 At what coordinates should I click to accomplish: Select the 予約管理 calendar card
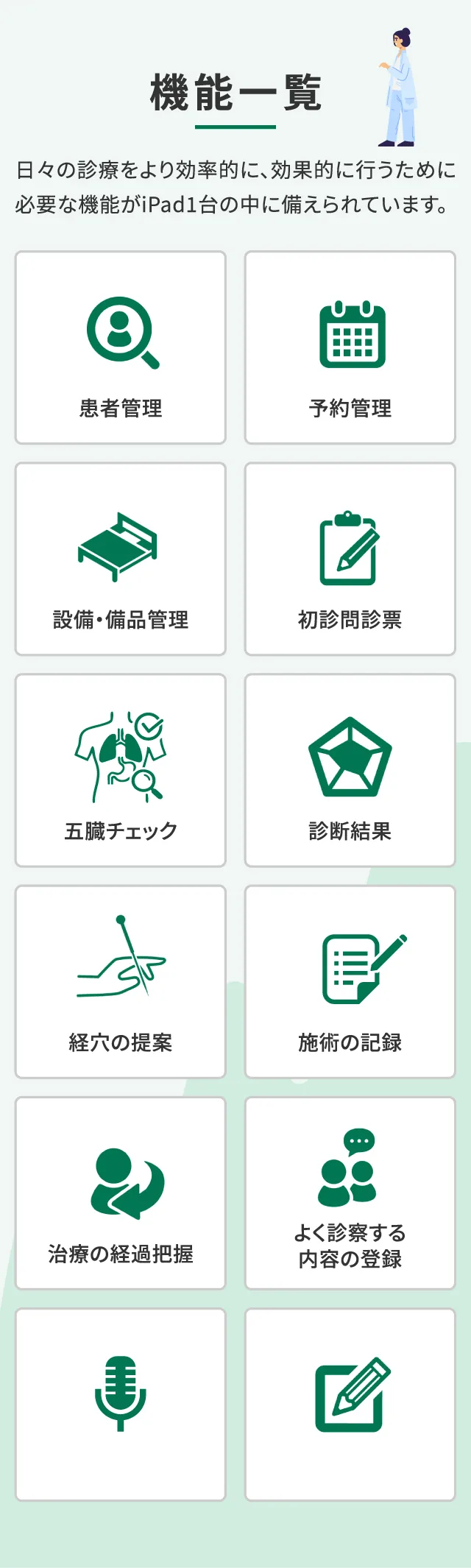click(350, 347)
